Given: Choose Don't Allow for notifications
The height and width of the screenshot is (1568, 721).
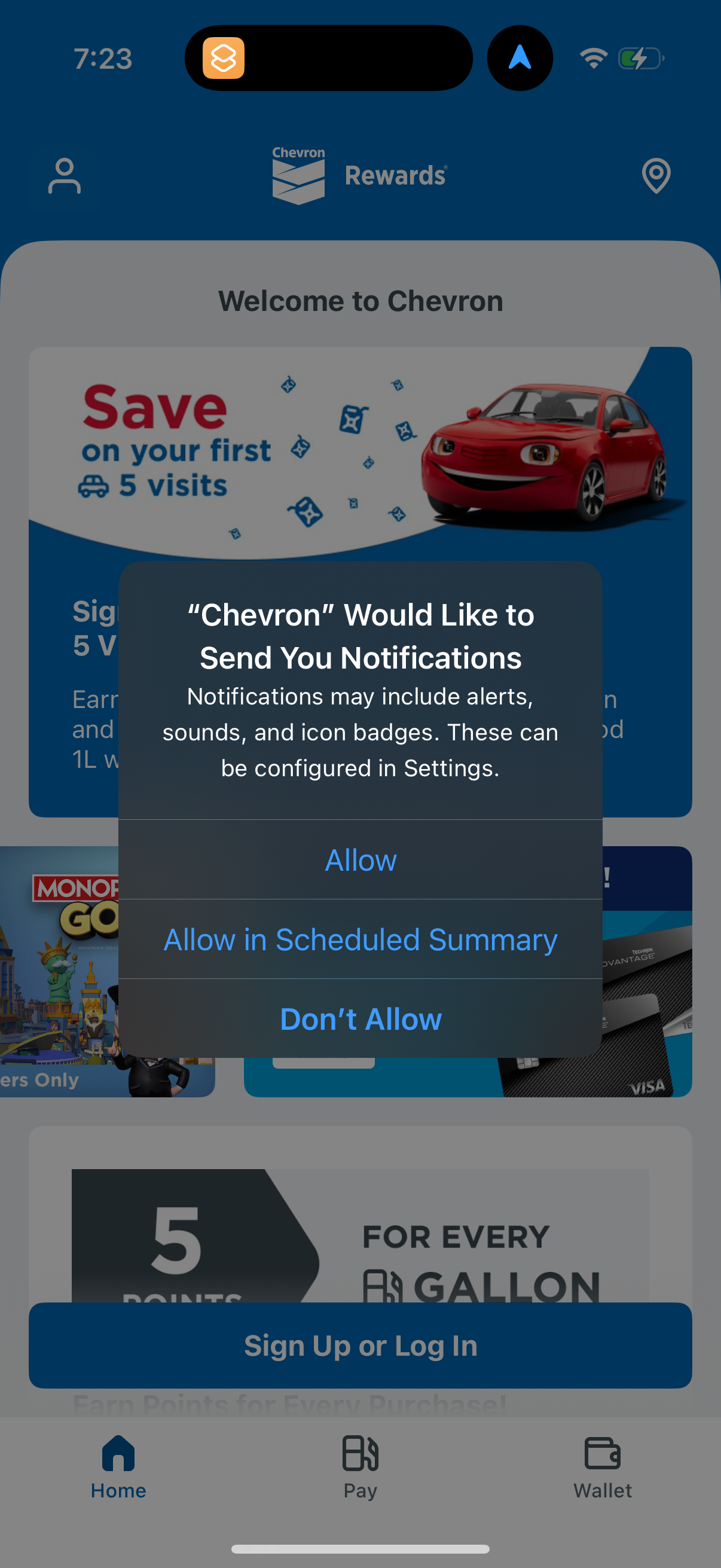Looking at the screenshot, I should [360, 1019].
